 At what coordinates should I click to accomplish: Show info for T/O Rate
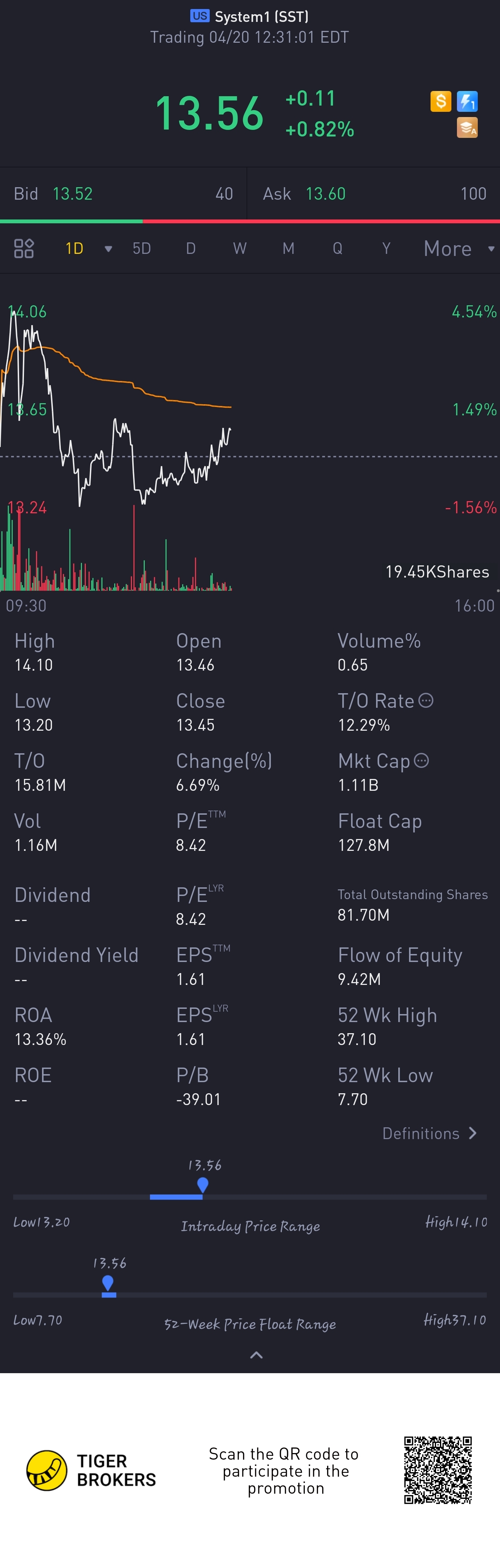point(426,700)
